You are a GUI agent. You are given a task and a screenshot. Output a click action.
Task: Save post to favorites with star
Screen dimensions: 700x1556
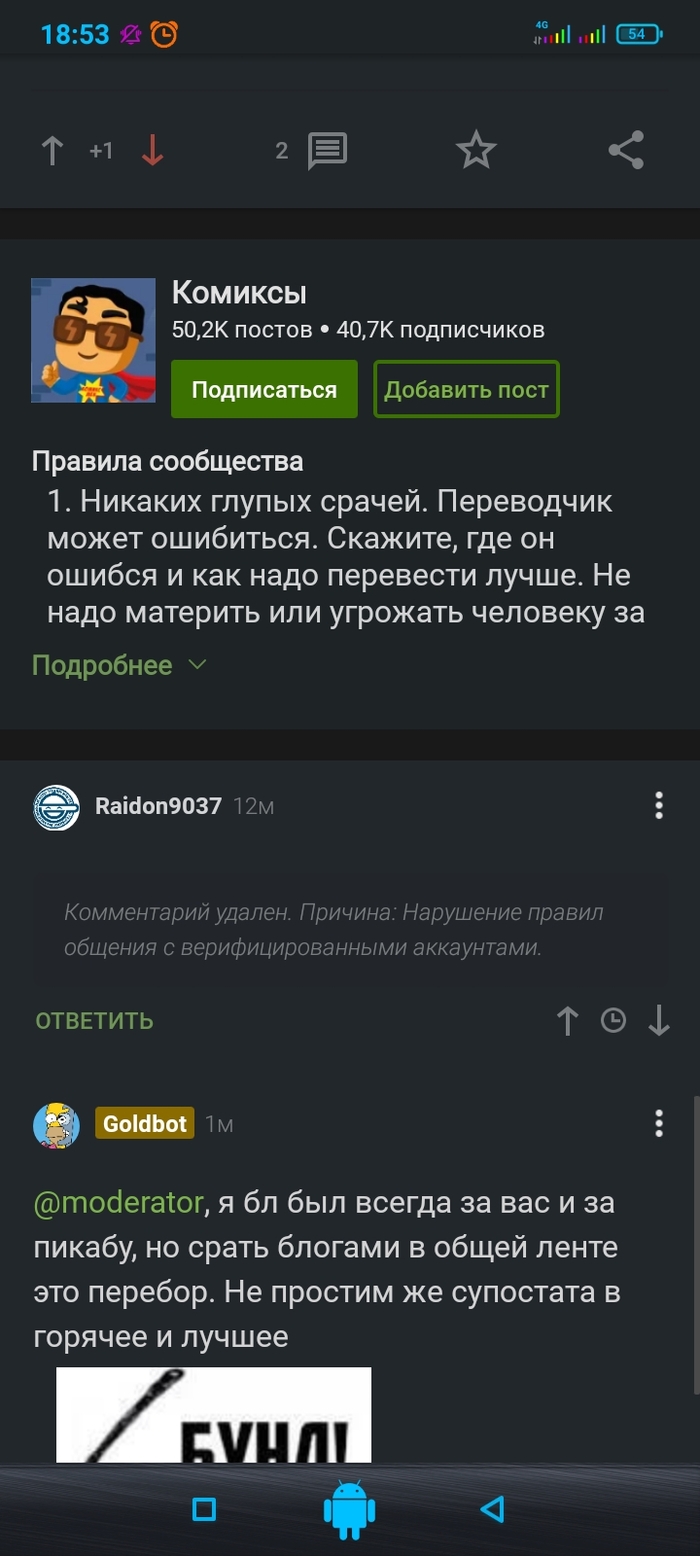[x=476, y=151]
